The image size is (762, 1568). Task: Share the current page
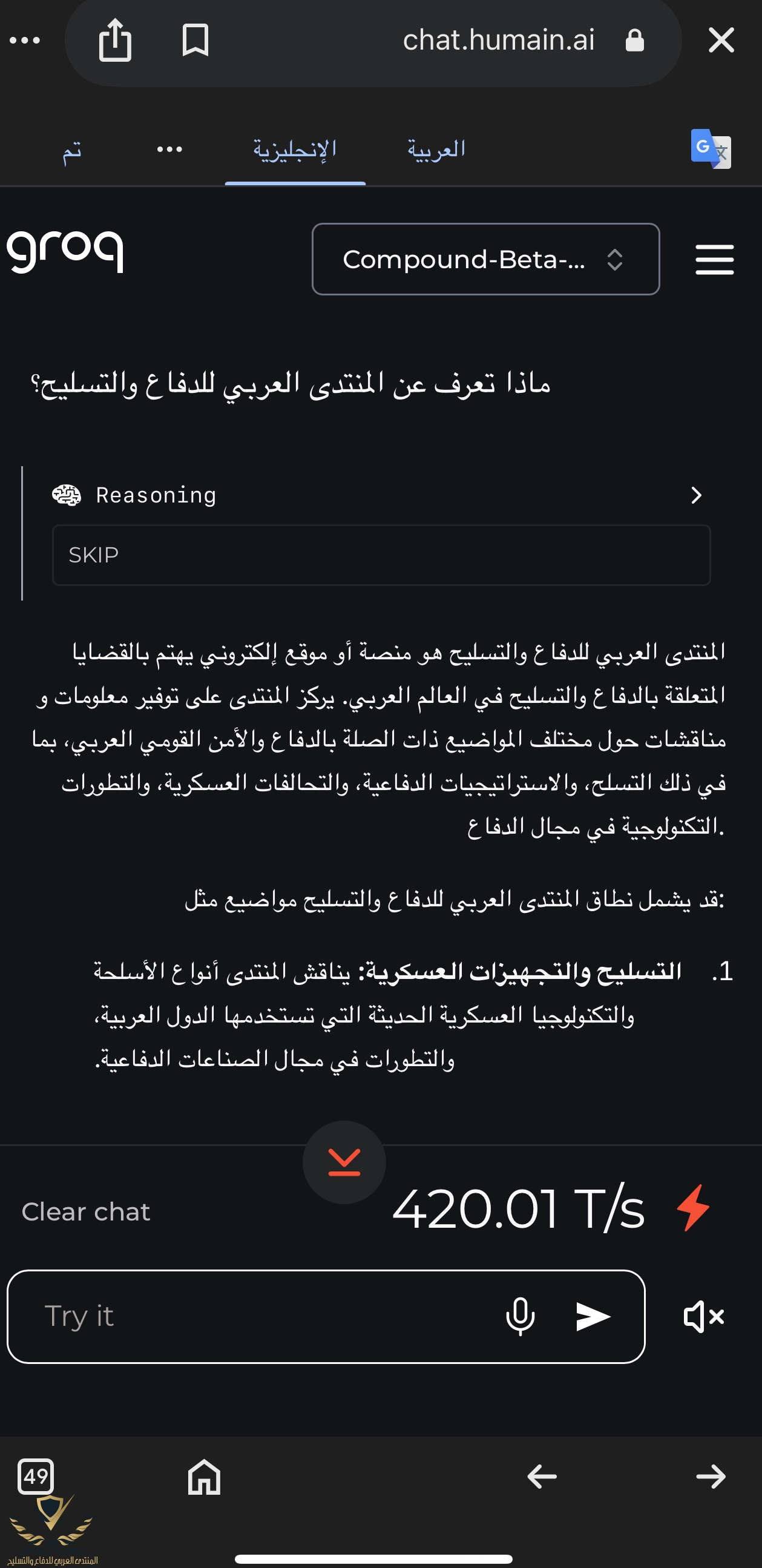pyautogui.click(x=115, y=41)
